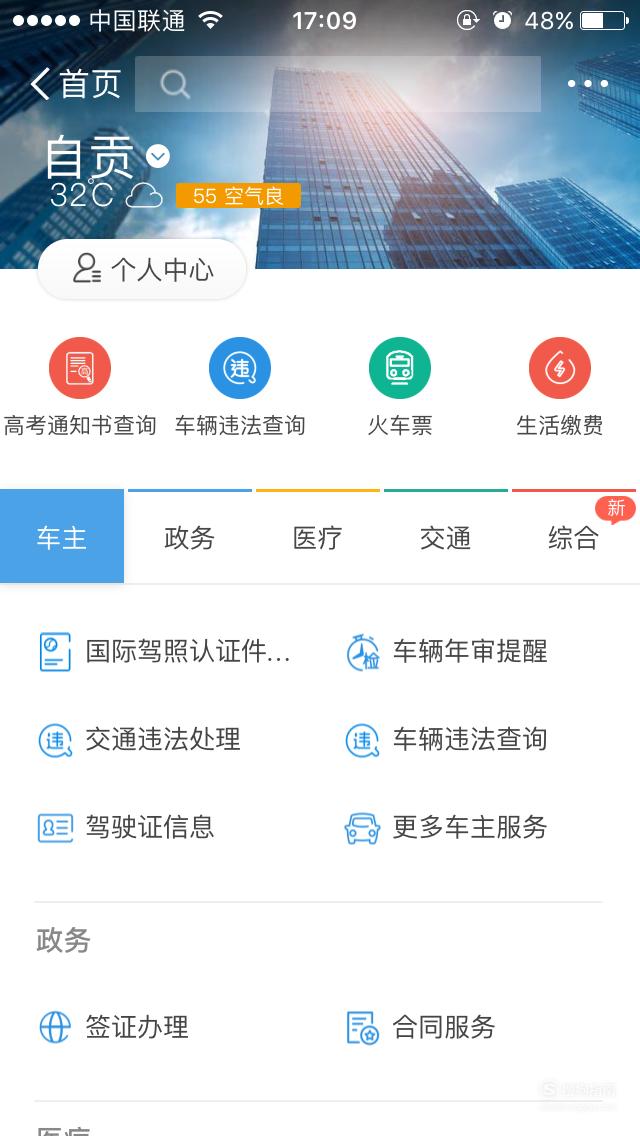Tap the search box in the header

(x=338, y=84)
